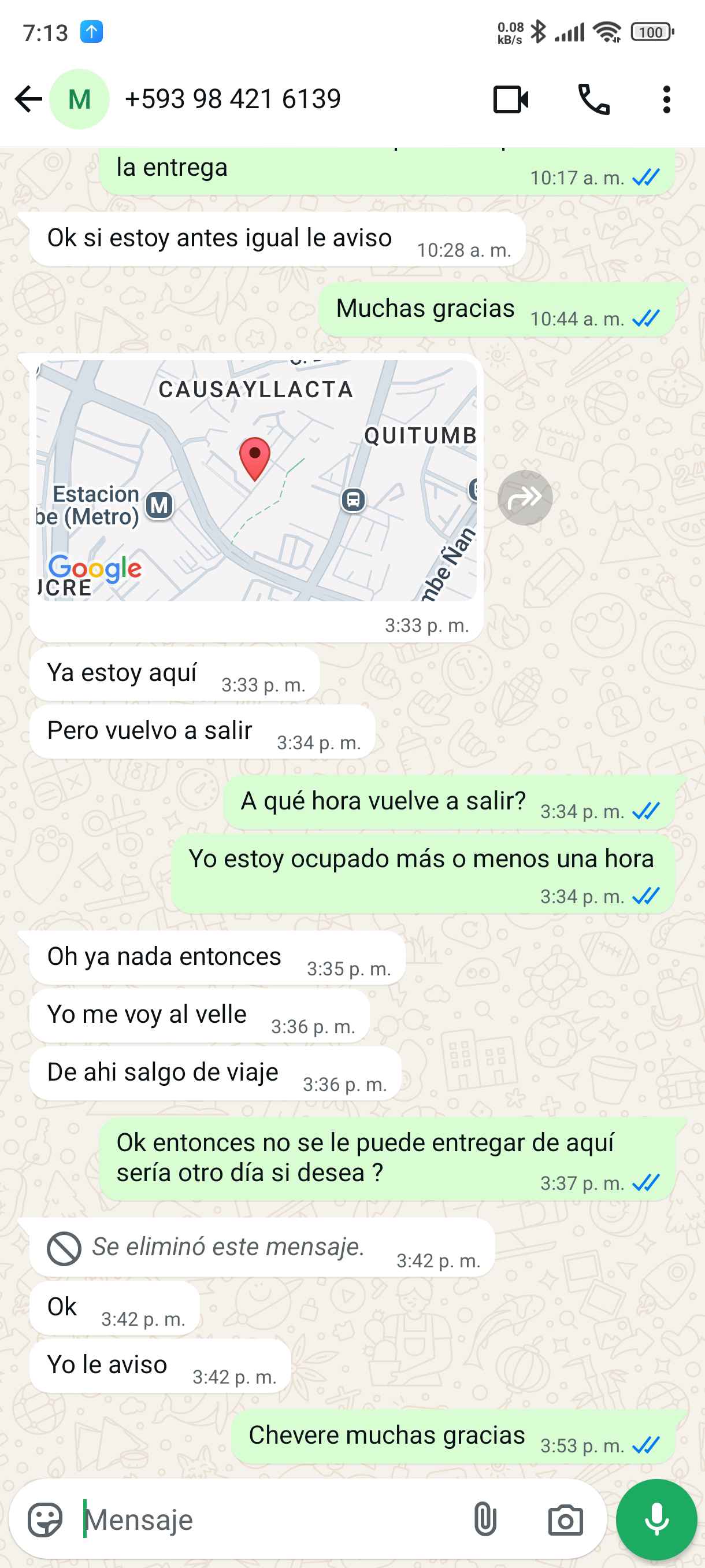Attach a file to the chat
Screen dimensions: 705x1568
coord(485,1519)
